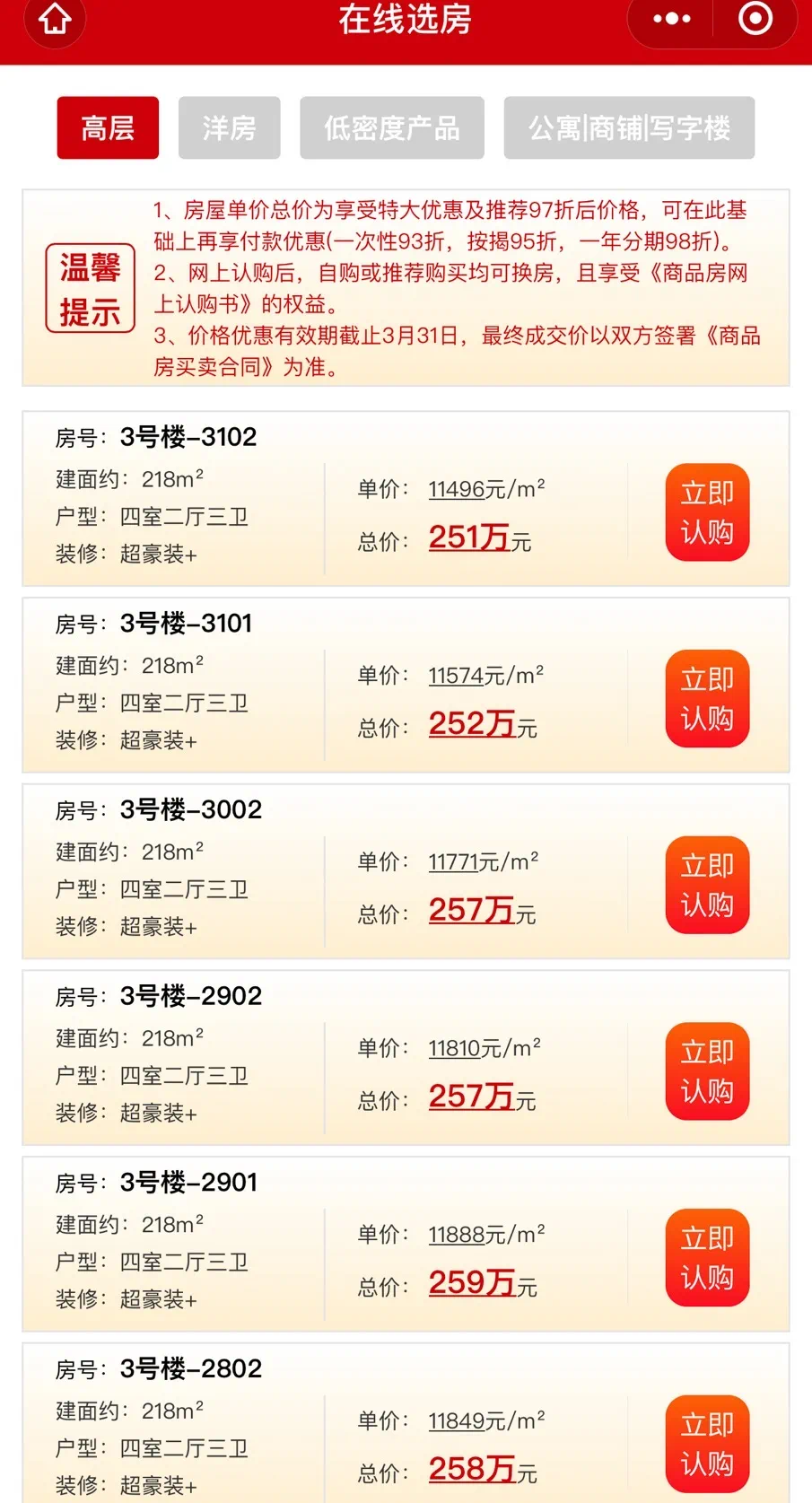812x1503 pixels.
Task: Tap 立即认购 for 3号楼-2901
Action: tap(707, 1258)
